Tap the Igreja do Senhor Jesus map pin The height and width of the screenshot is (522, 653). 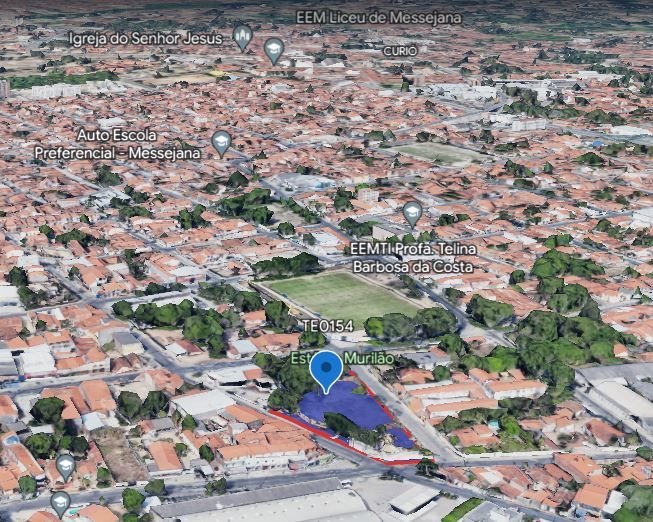point(242,37)
